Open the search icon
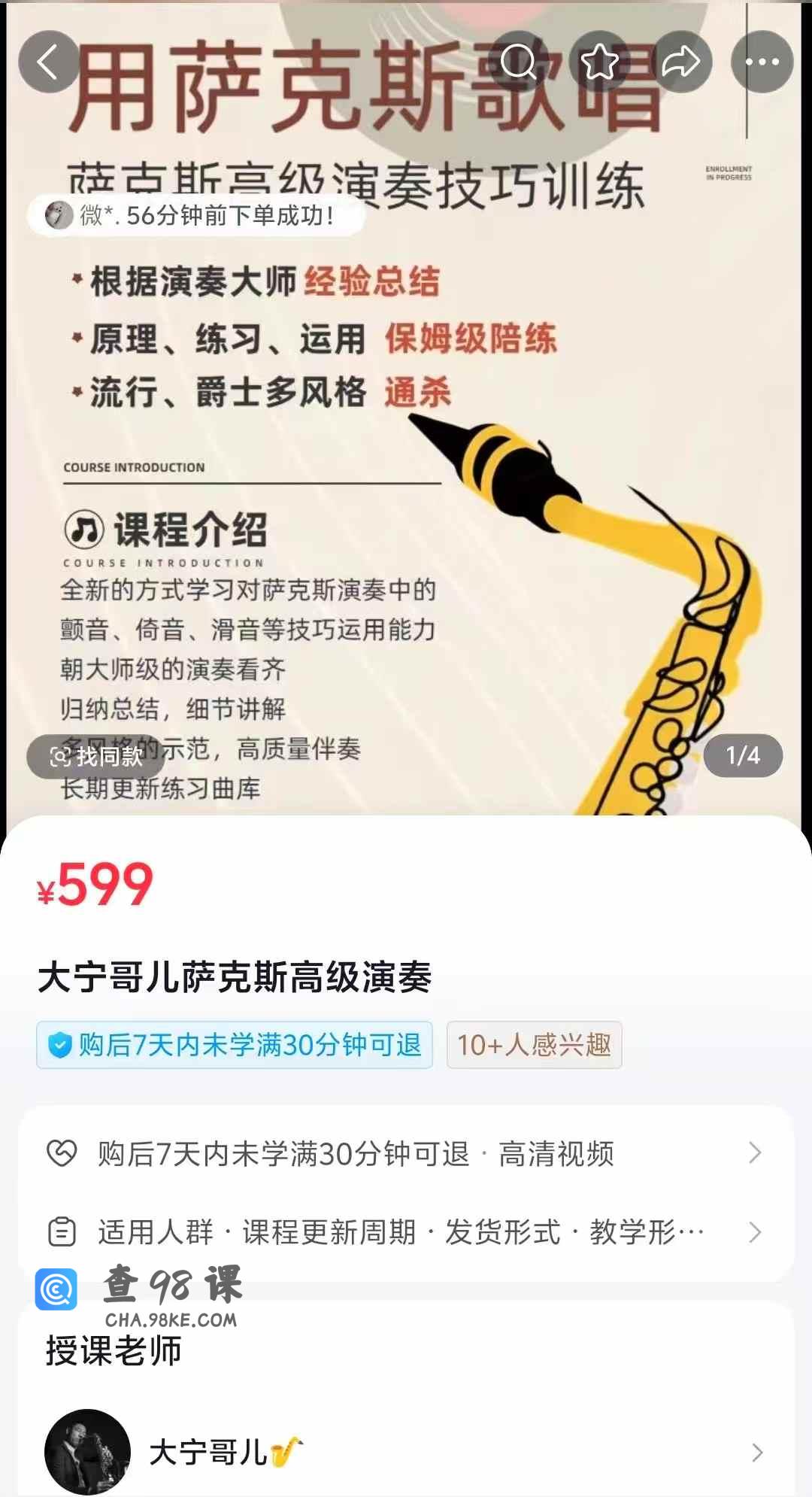 [x=519, y=62]
